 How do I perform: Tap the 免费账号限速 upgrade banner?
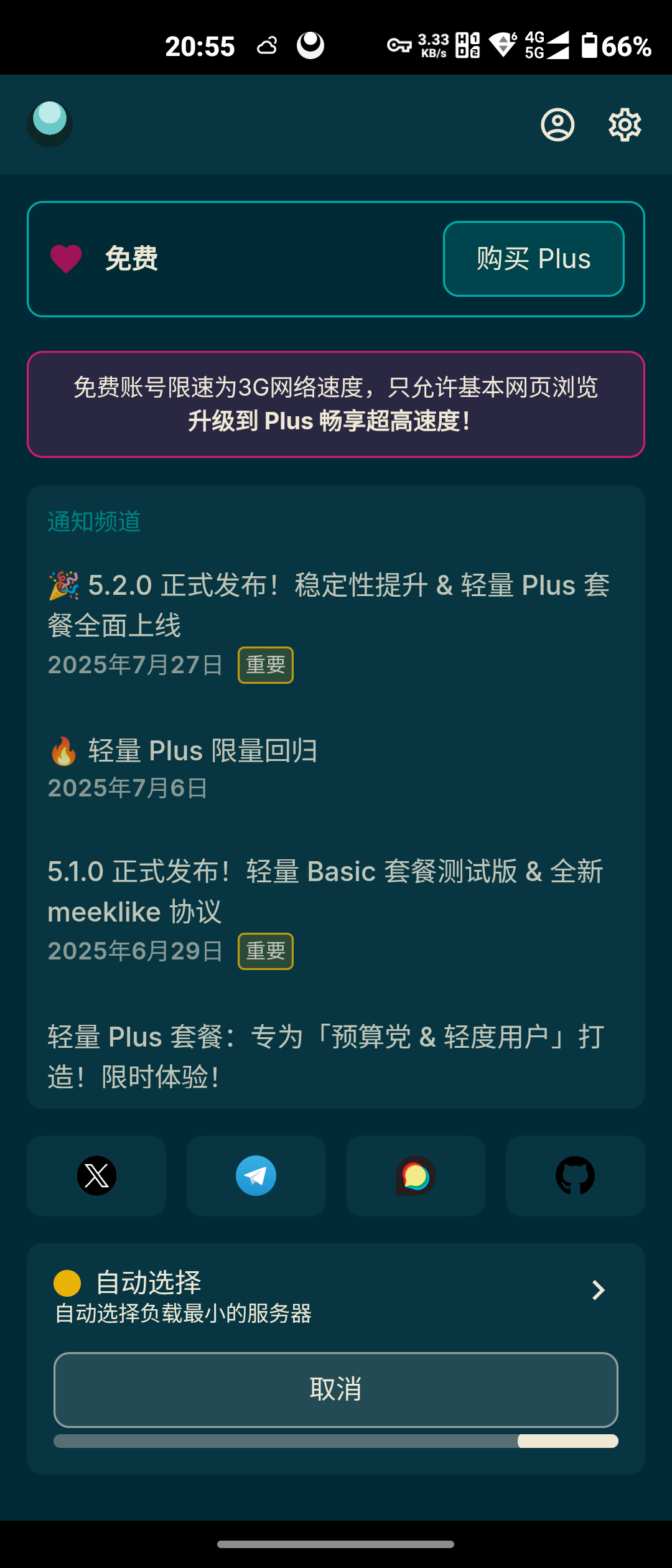(336, 404)
